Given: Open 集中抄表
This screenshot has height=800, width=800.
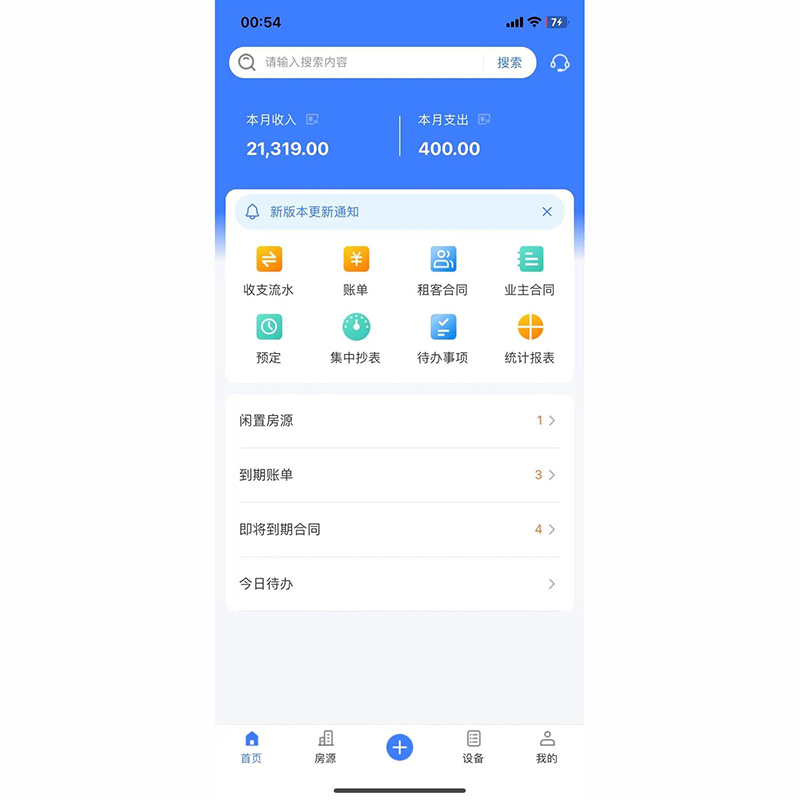Looking at the screenshot, I should pyautogui.click(x=356, y=339).
